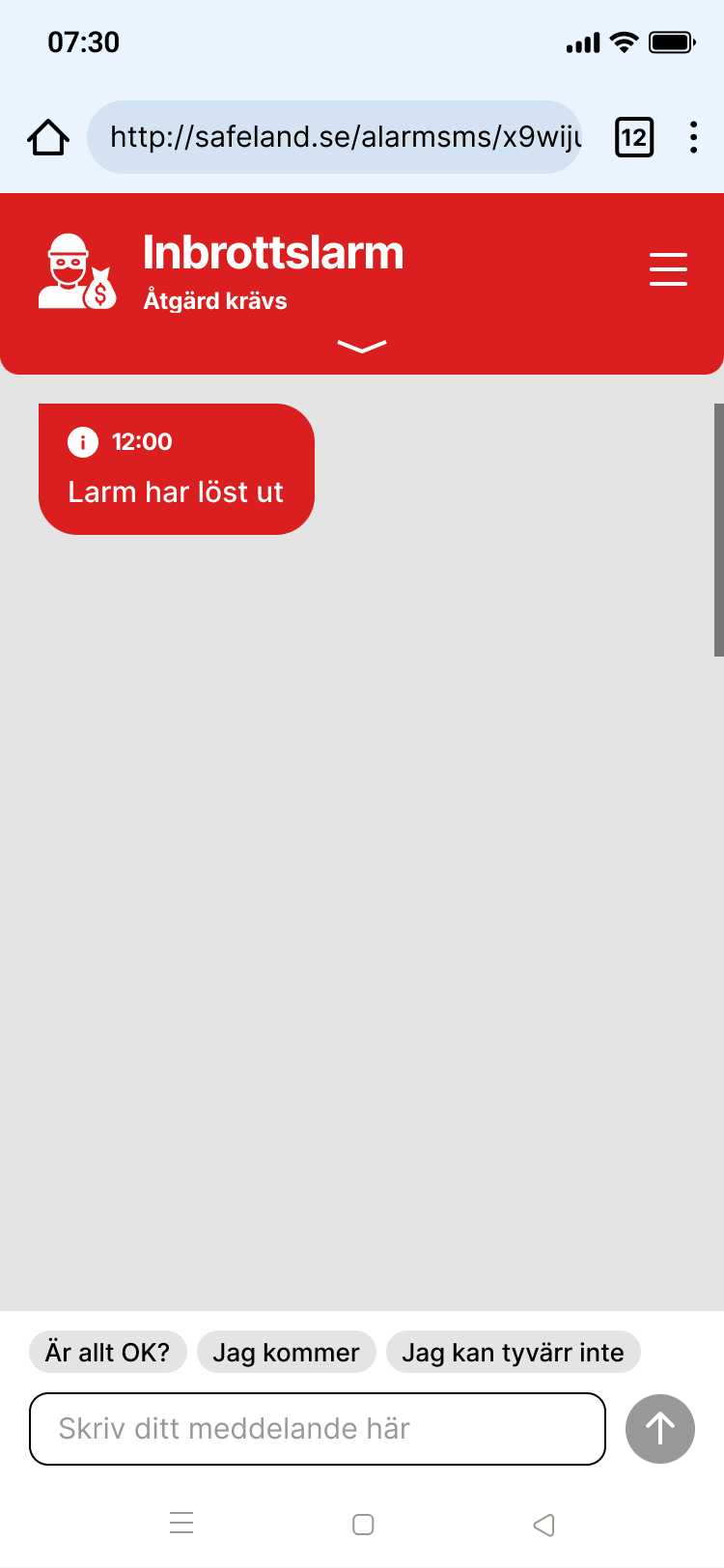The height and width of the screenshot is (1568, 724).
Task: Tap the safeland.se address bar
Action: click(x=335, y=137)
